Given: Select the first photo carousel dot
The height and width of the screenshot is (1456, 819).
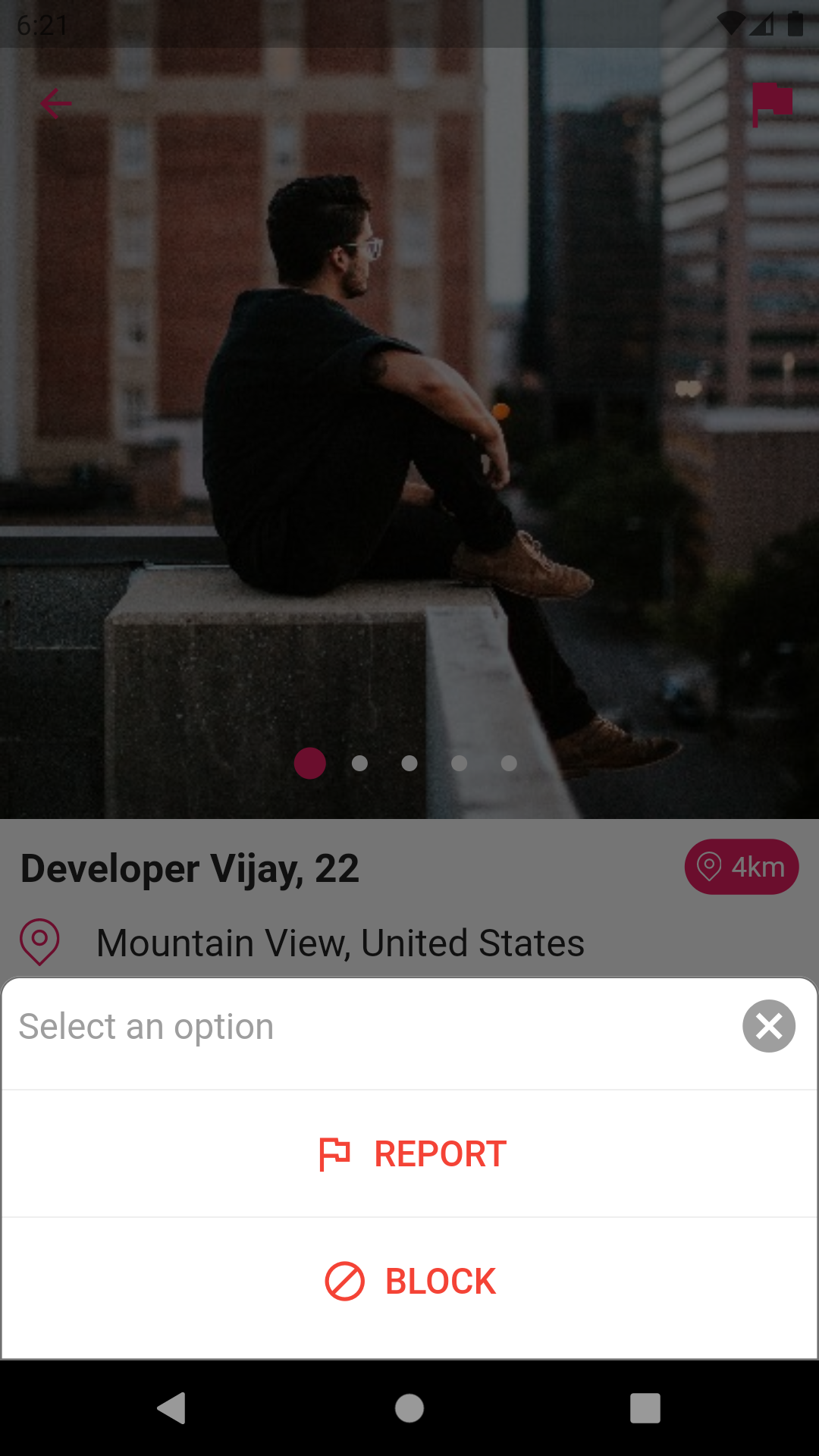Looking at the screenshot, I should pyautogui.click(x=310, y=764).
